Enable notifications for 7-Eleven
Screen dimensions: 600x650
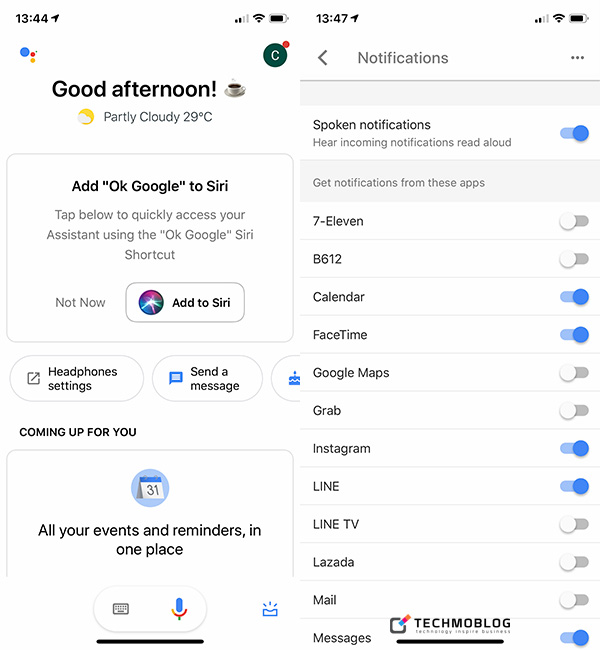pyautogui.click(x=573, y=221)
